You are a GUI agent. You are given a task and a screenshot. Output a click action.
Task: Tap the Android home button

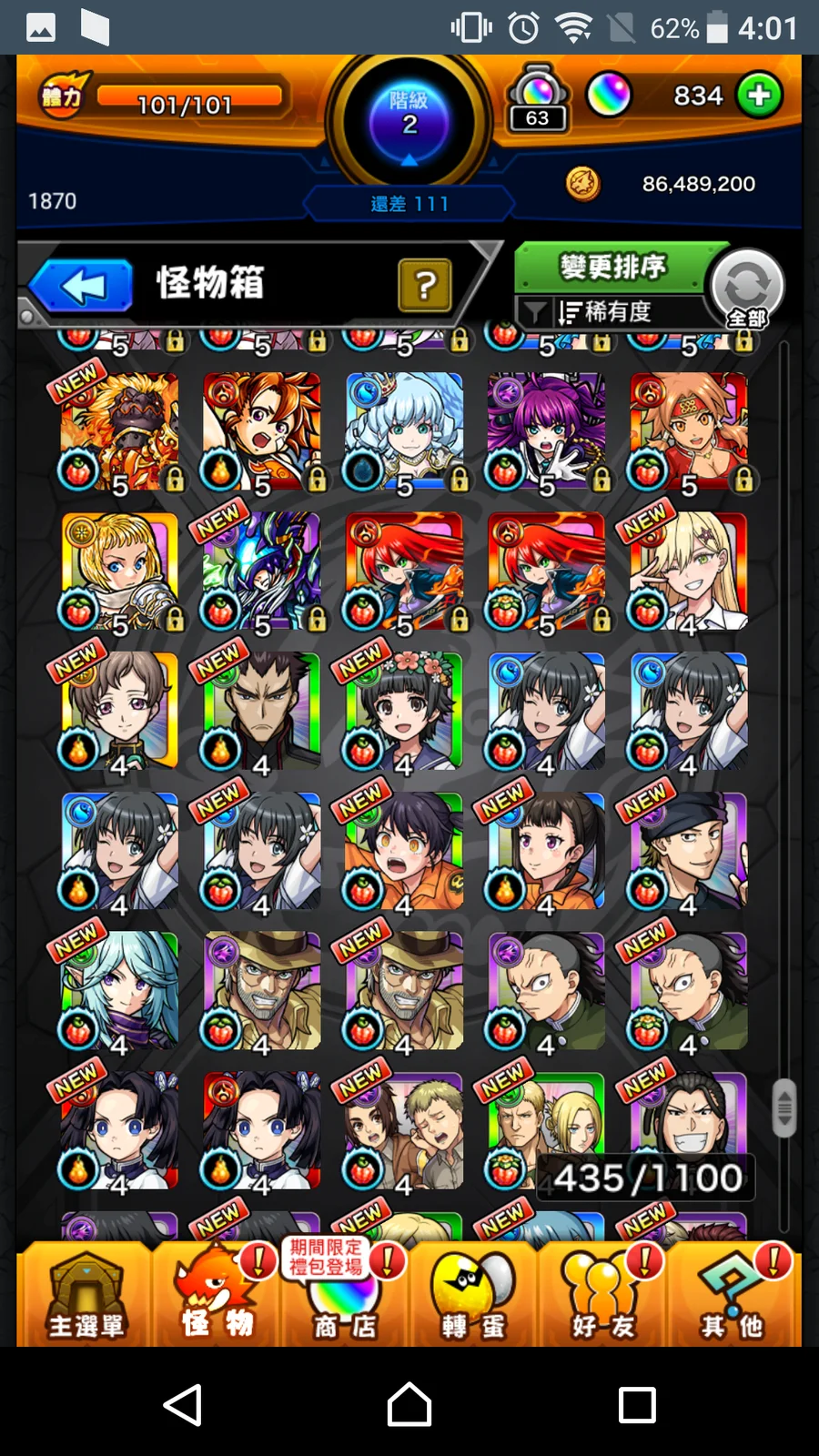pos(409,1405)
